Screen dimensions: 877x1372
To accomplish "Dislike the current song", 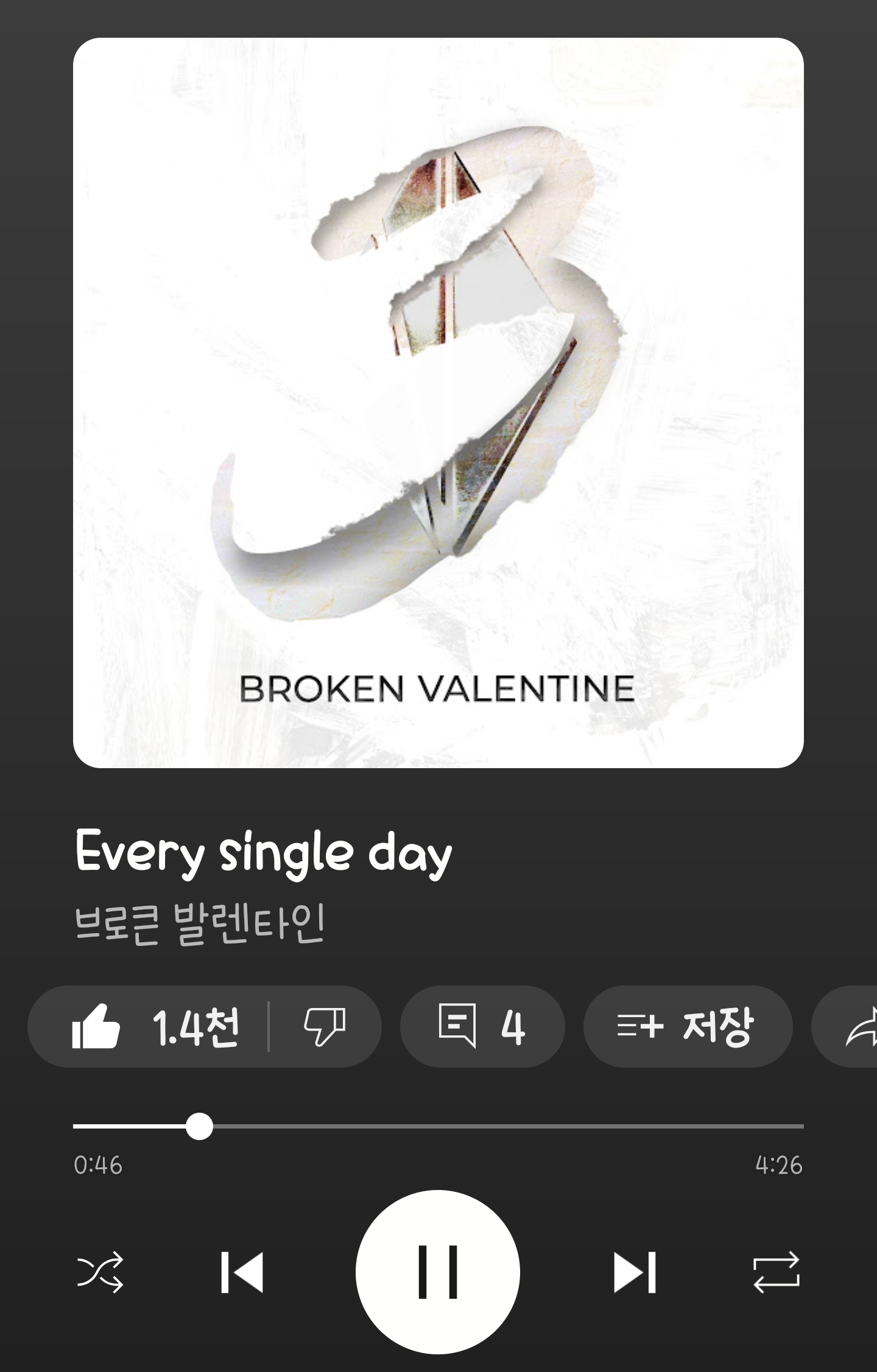I will coord(325,1026).
